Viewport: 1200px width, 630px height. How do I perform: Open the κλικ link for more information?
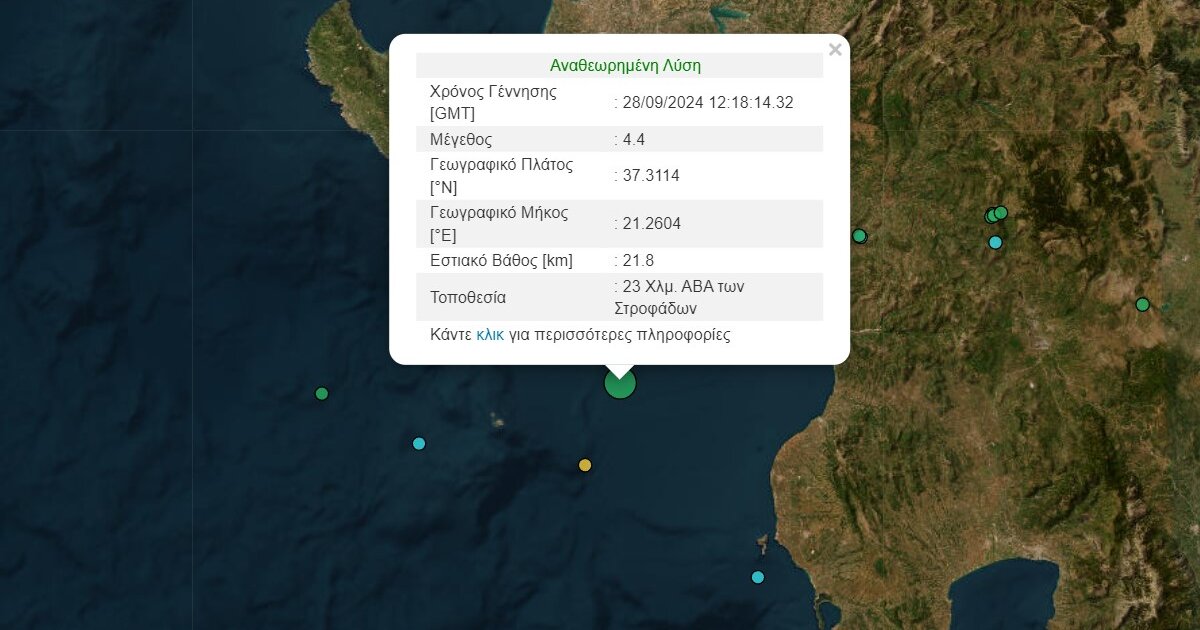click(x=490, y=335)
